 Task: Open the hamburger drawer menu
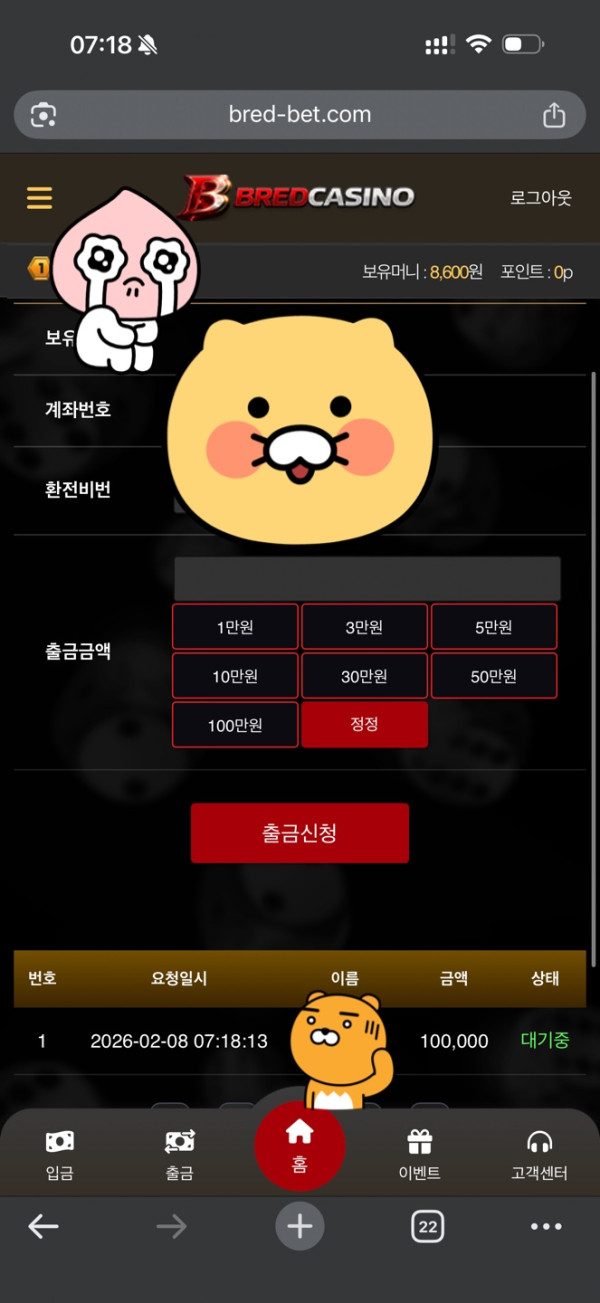pyautogui.click(x=39, y=198)
